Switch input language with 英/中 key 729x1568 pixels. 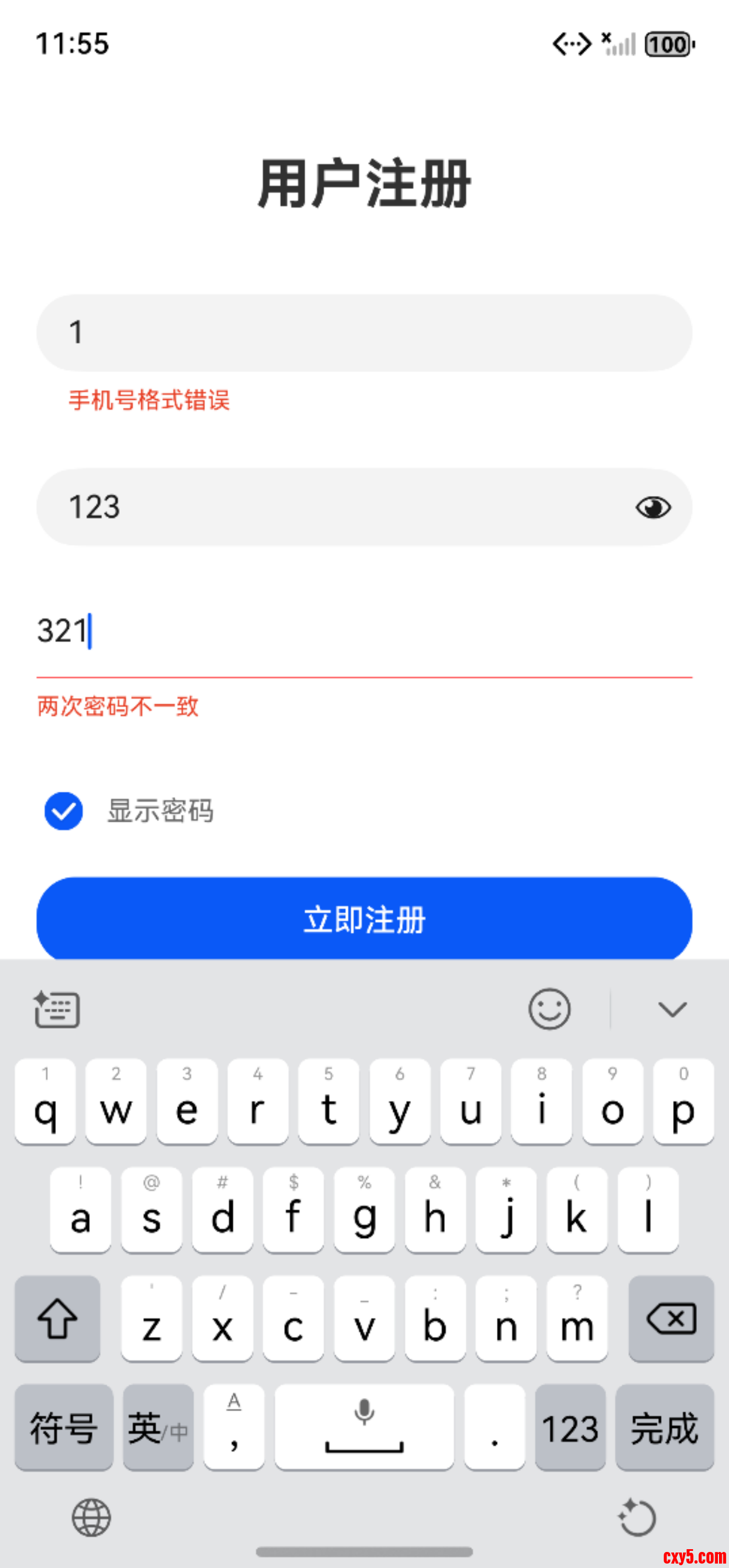click(x=158, y=1427)
